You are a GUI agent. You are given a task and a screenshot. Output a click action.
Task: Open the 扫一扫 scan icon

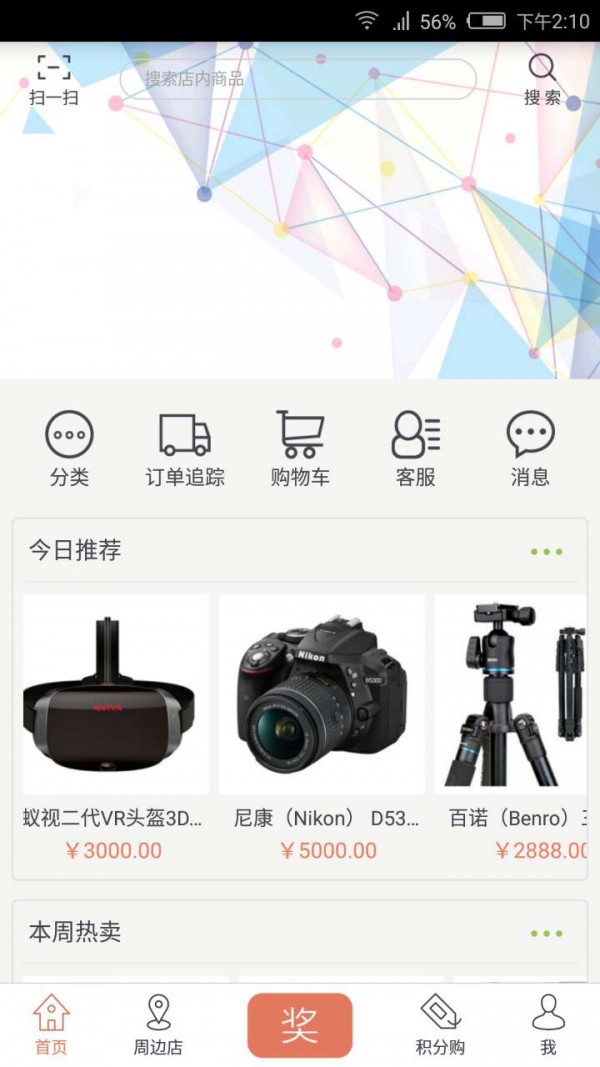[53, 79]
